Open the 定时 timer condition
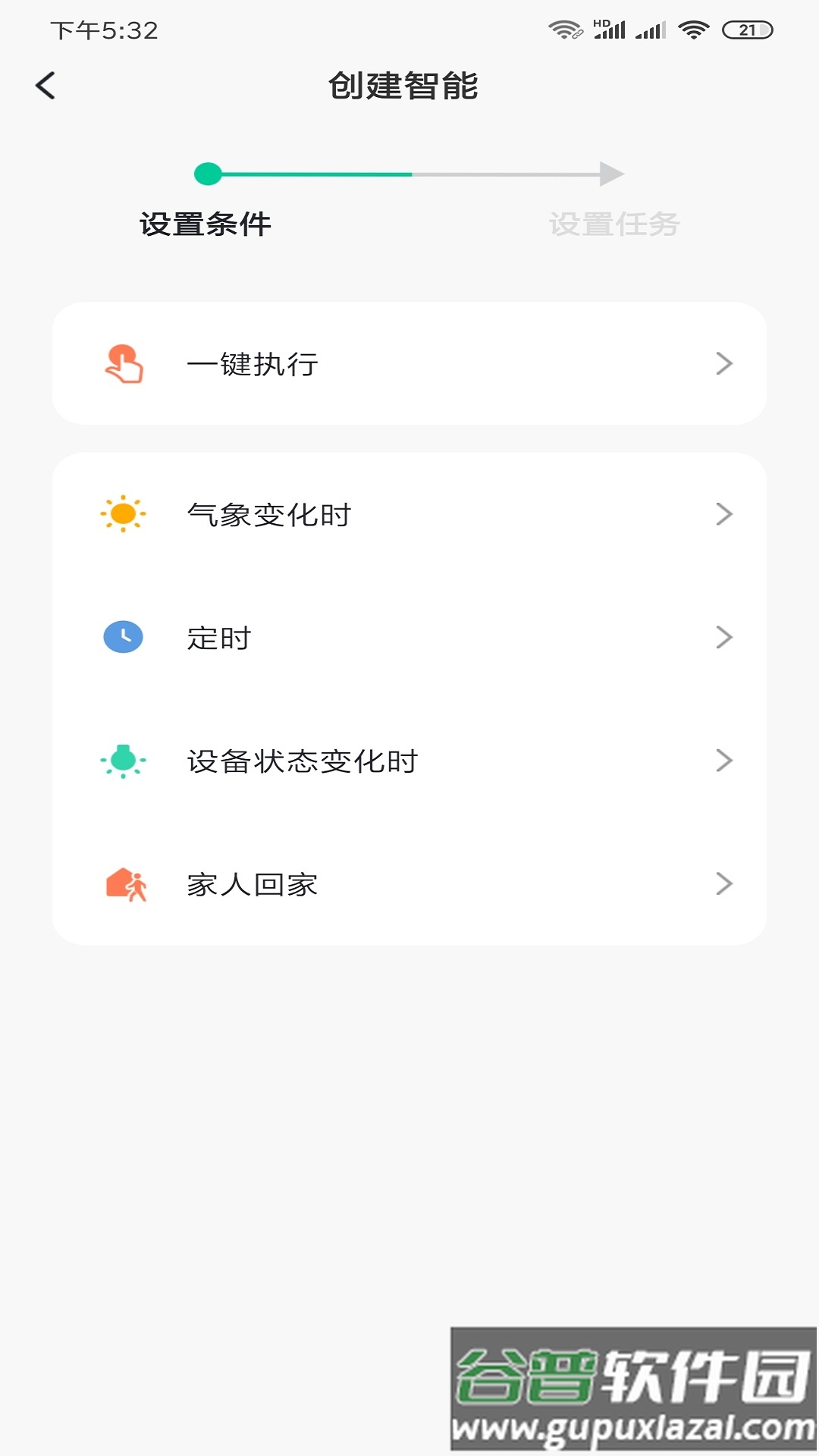Viewport: 819px width, 1456px height. [409, 638]
